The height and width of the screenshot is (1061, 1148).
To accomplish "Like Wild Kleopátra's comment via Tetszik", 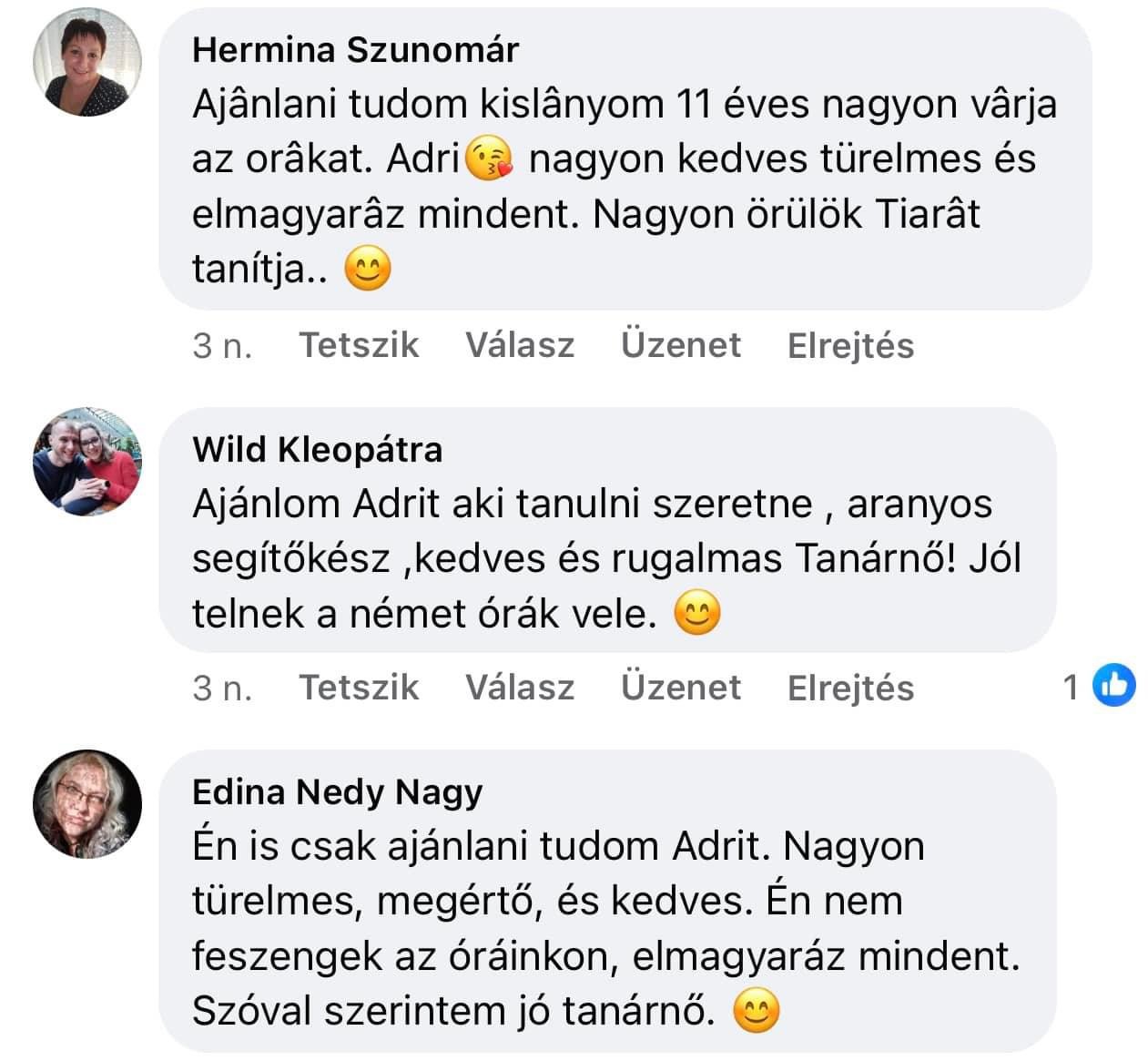I will 359,687.
